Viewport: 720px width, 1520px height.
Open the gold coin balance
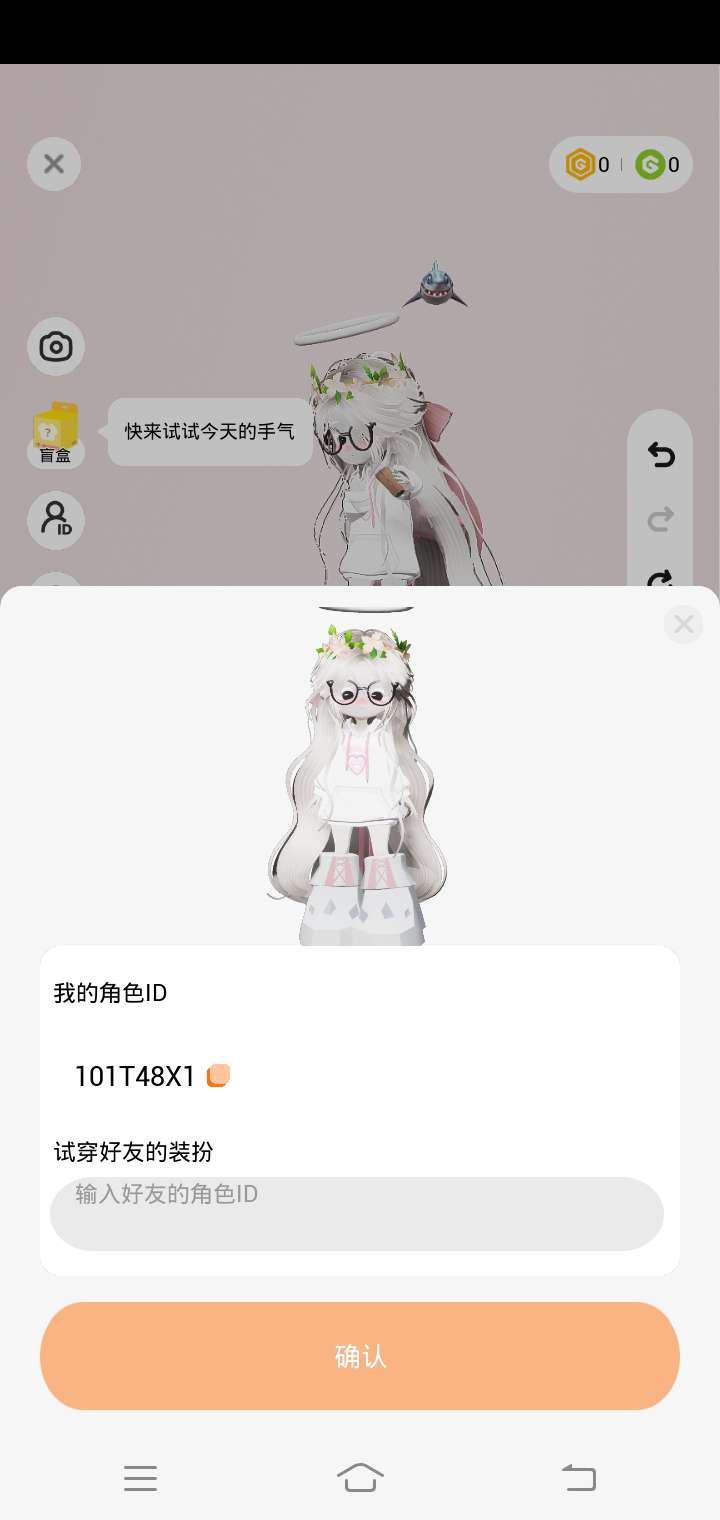pyautogui.click(x=587, y=165)
